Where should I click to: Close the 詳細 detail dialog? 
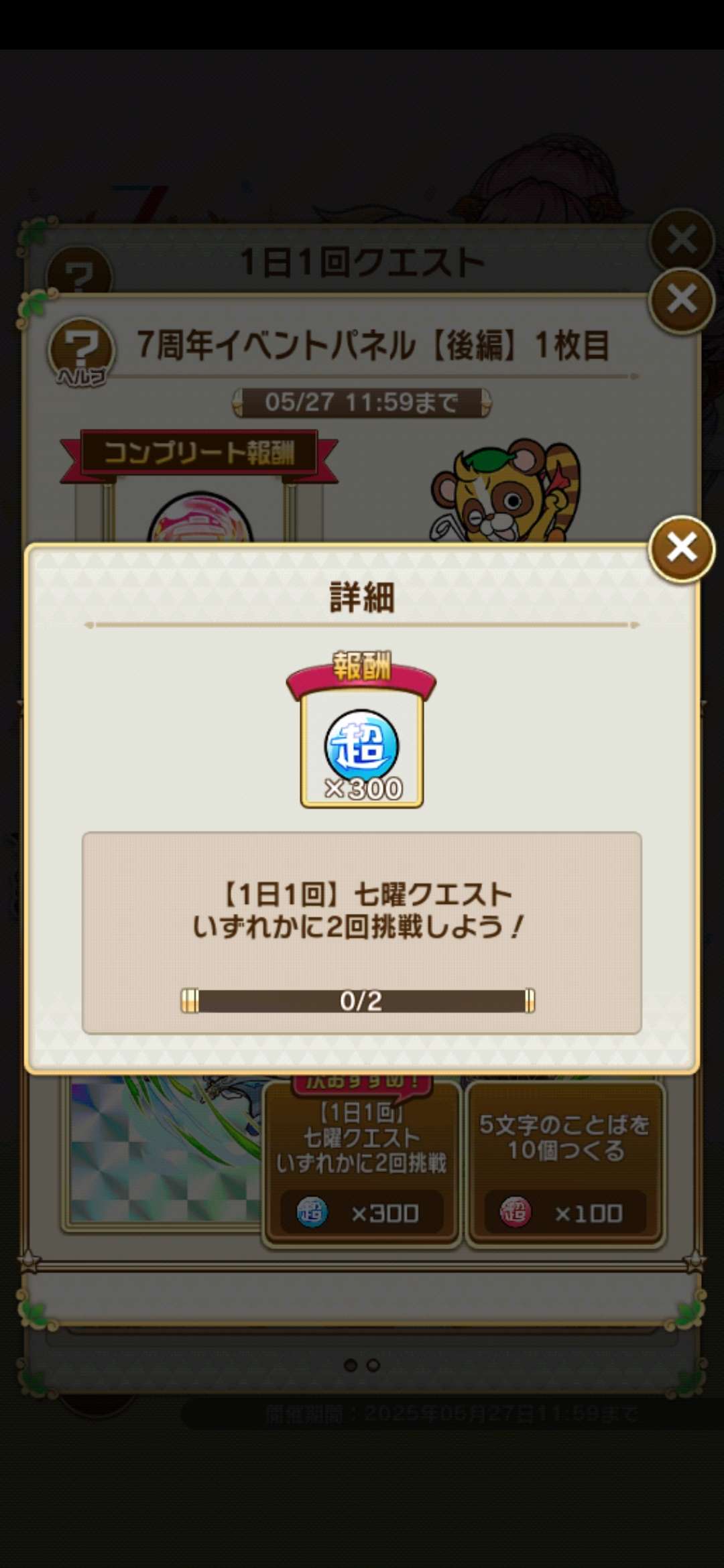click(x=682, y=548)
